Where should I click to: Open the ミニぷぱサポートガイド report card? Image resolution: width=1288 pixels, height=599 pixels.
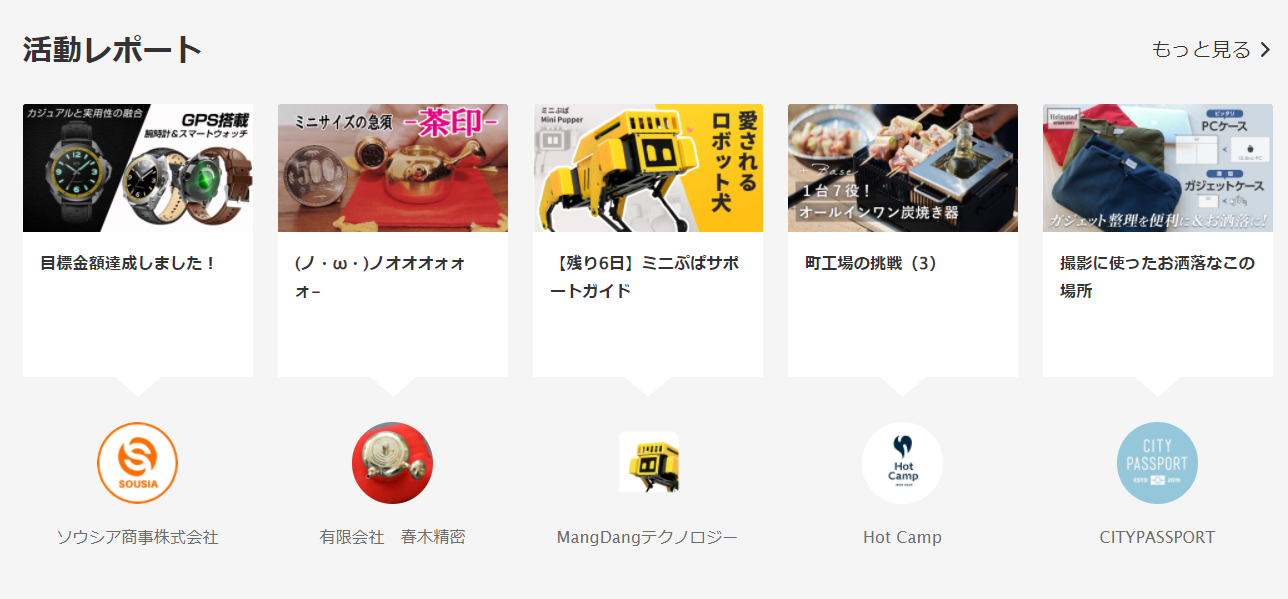click(648, 240)
